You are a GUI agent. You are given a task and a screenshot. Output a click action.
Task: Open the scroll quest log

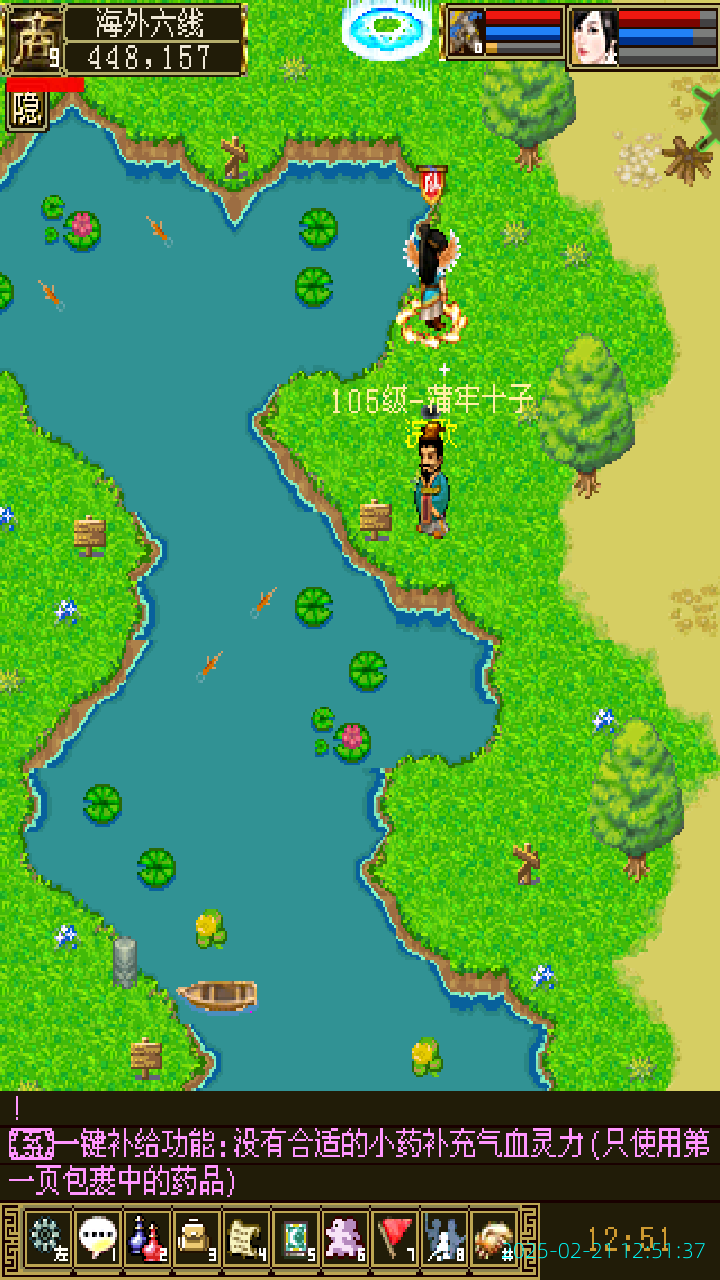coord(246,1238)
